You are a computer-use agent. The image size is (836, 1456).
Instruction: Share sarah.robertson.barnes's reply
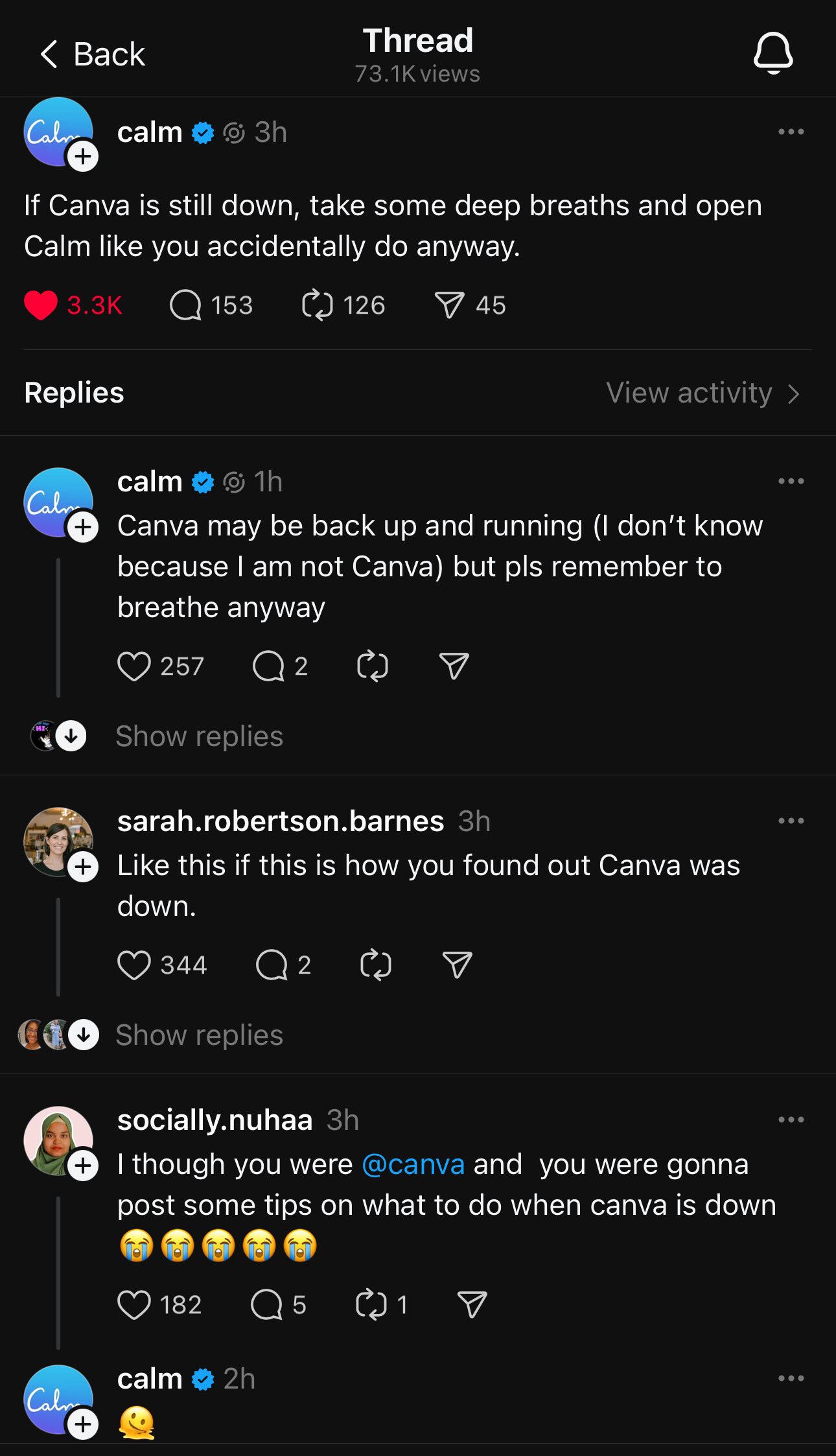pyautogui.click(x=457, y=965)
